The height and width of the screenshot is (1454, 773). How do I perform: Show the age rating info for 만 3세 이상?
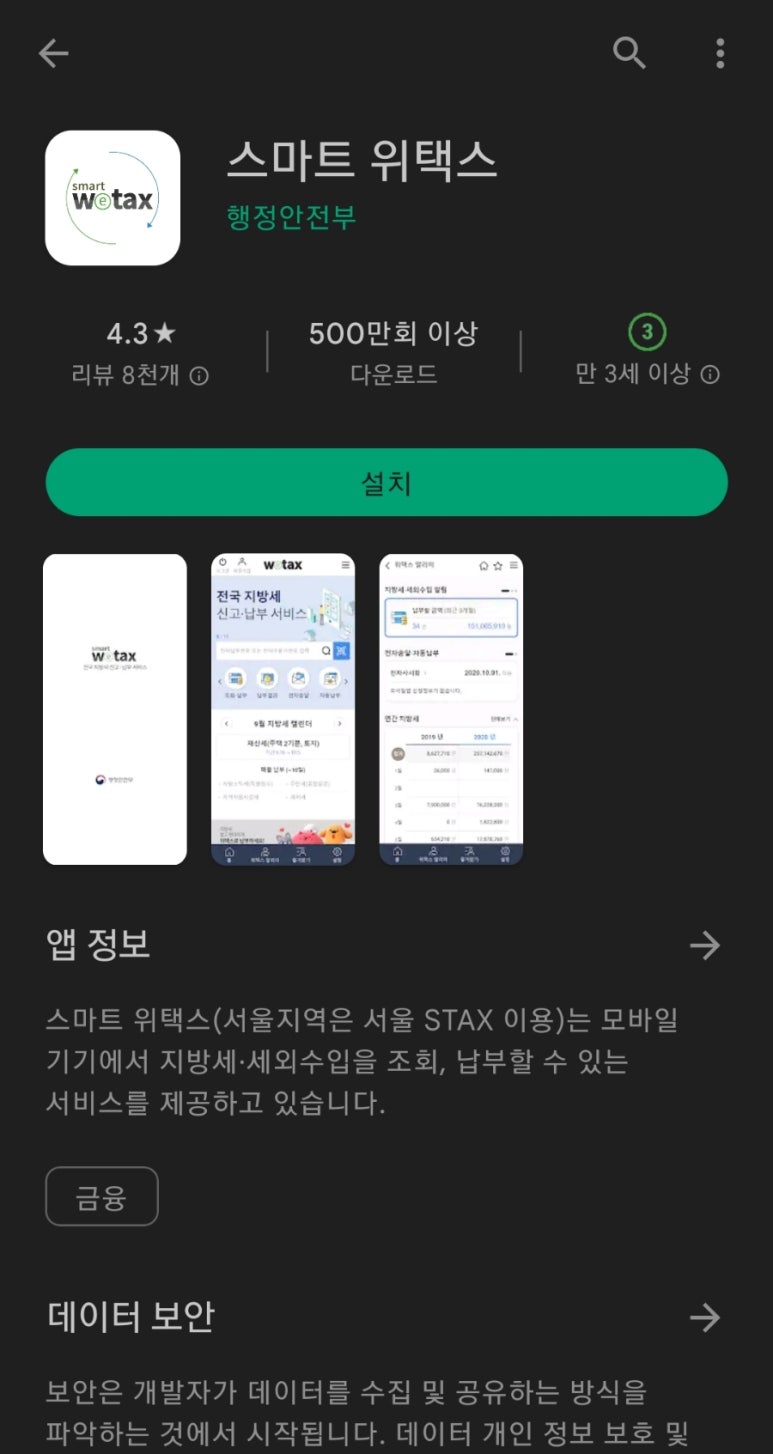[x=710, y=375]
